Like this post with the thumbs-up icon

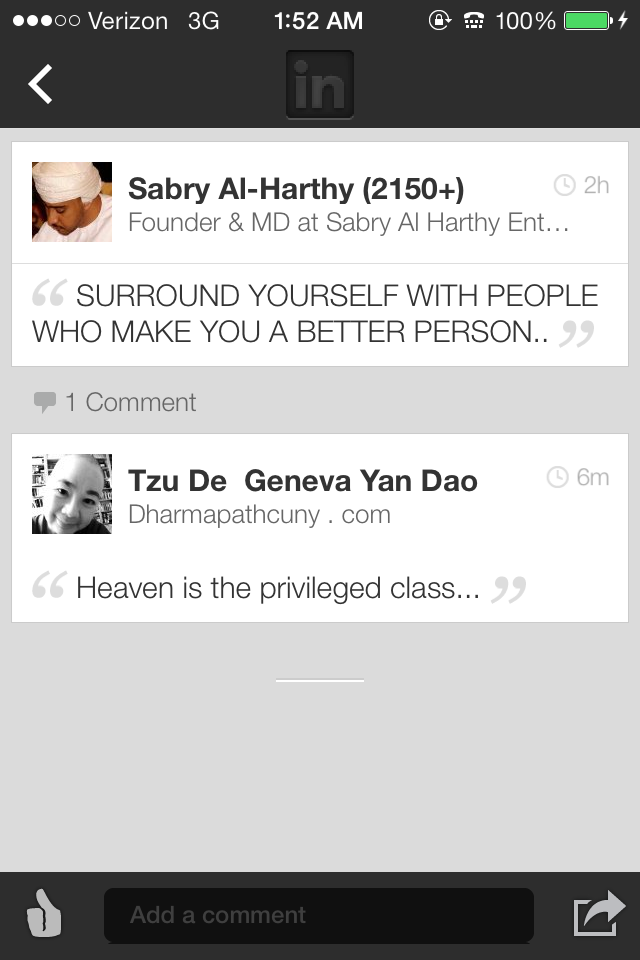pyautogui.click(x=45, y=915)
